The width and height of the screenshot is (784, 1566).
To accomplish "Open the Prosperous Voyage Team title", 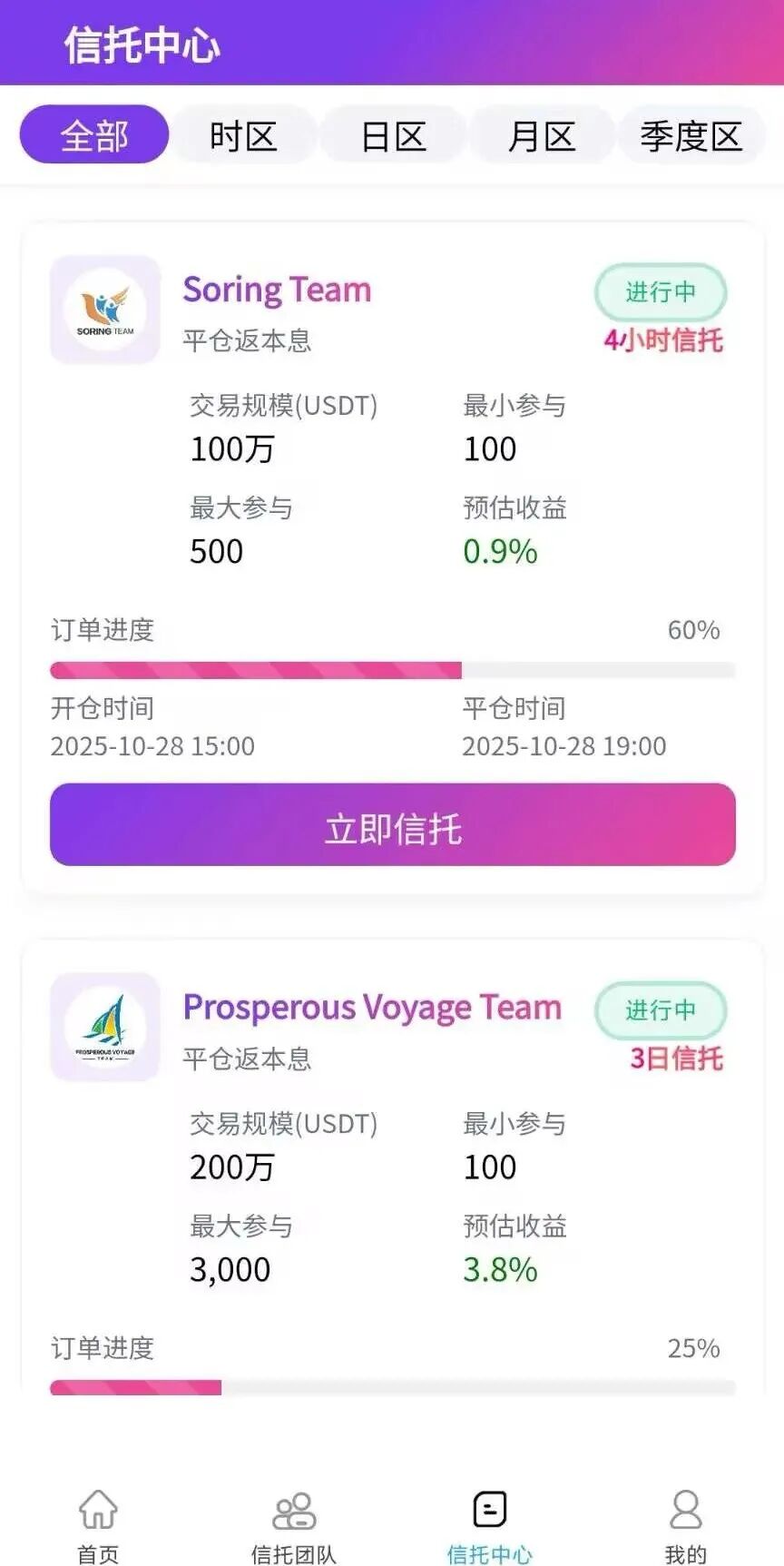I will (373, 1008).
